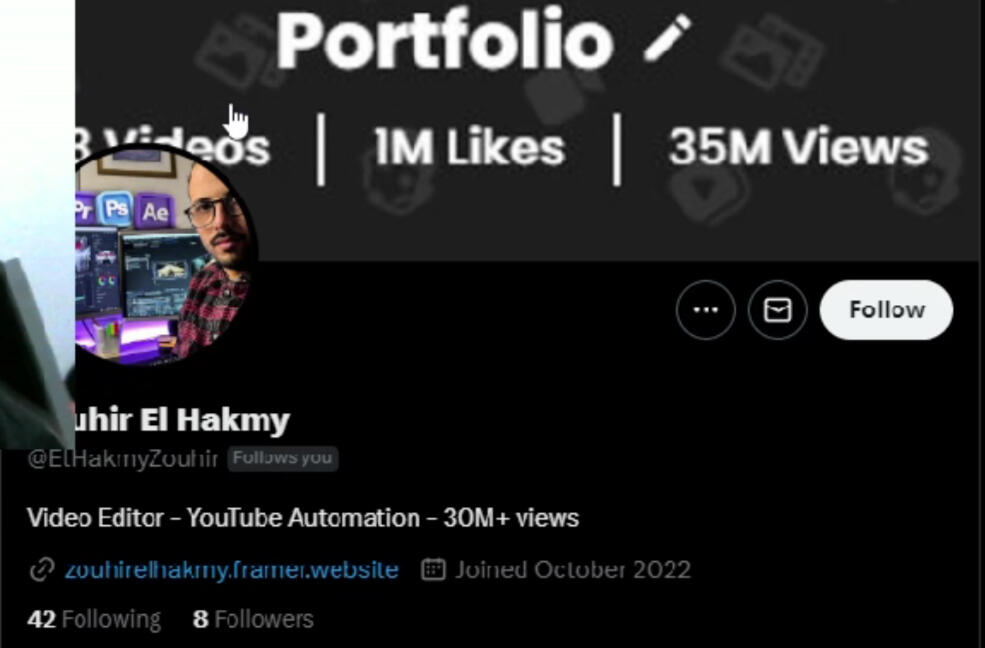View the 8 Followers list
This screenshot has width=985, height=648.
point(253,619)
